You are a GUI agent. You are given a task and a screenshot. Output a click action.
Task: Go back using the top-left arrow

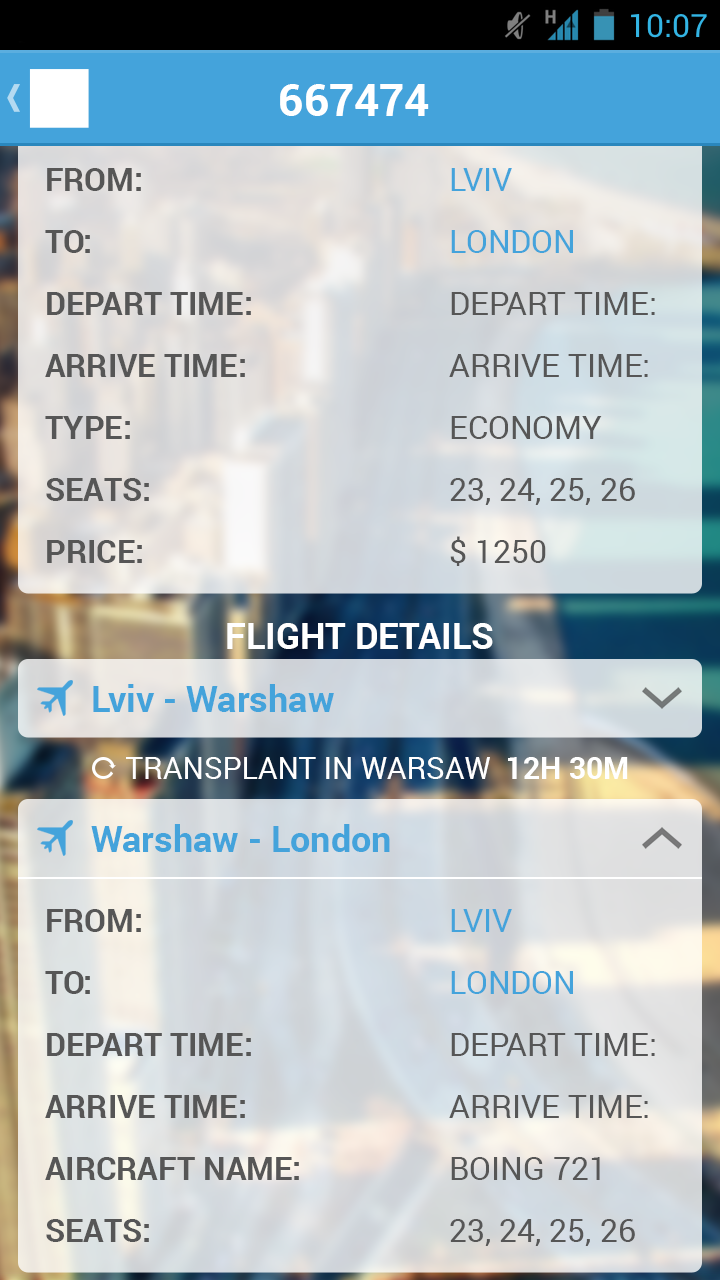tap(15, 98)
